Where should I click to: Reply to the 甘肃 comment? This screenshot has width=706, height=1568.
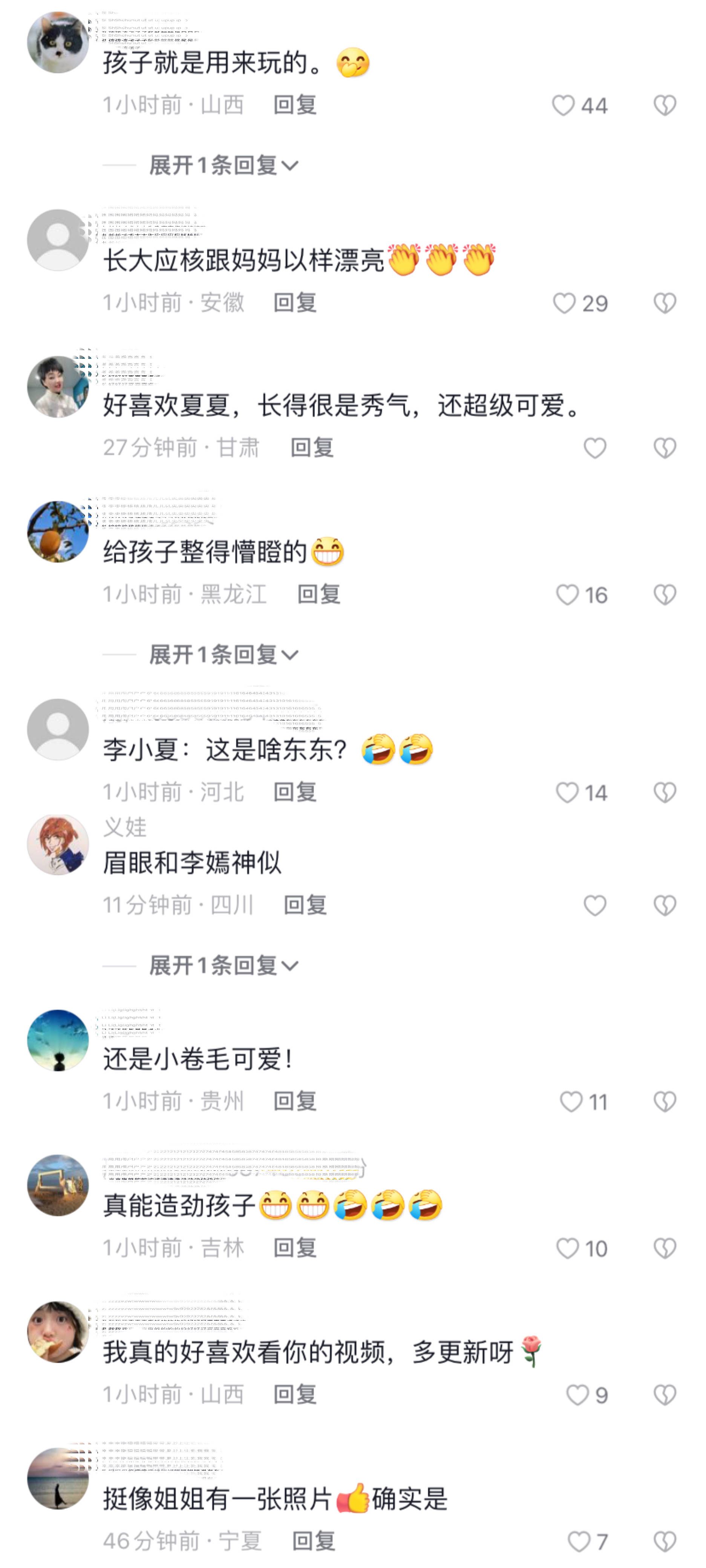coord(312,447)
